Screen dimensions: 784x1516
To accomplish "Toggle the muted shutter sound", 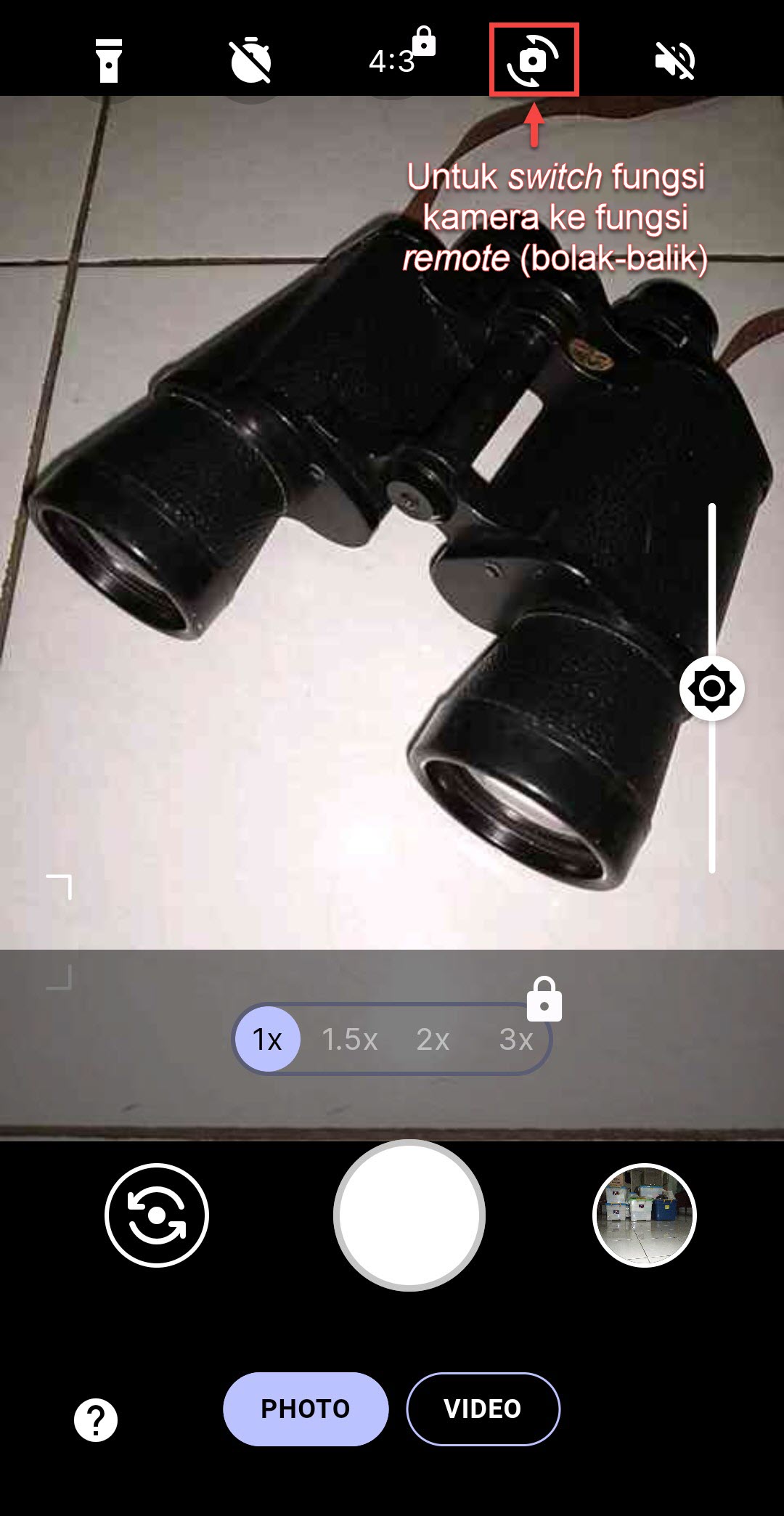I will coord(675,61).
